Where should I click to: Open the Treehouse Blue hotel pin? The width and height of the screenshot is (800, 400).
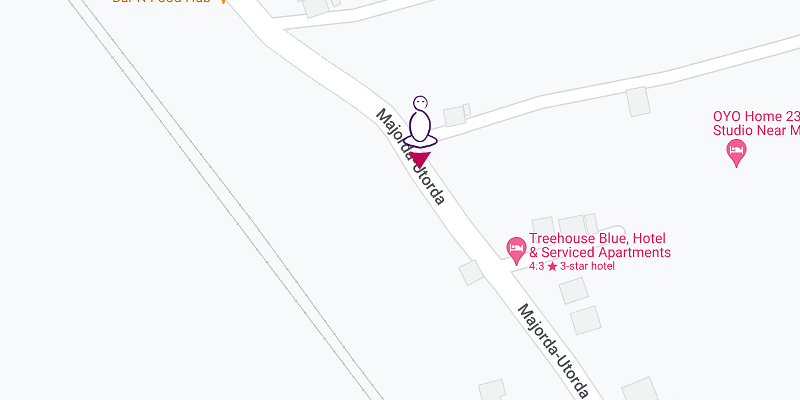[x=516, y=246]
